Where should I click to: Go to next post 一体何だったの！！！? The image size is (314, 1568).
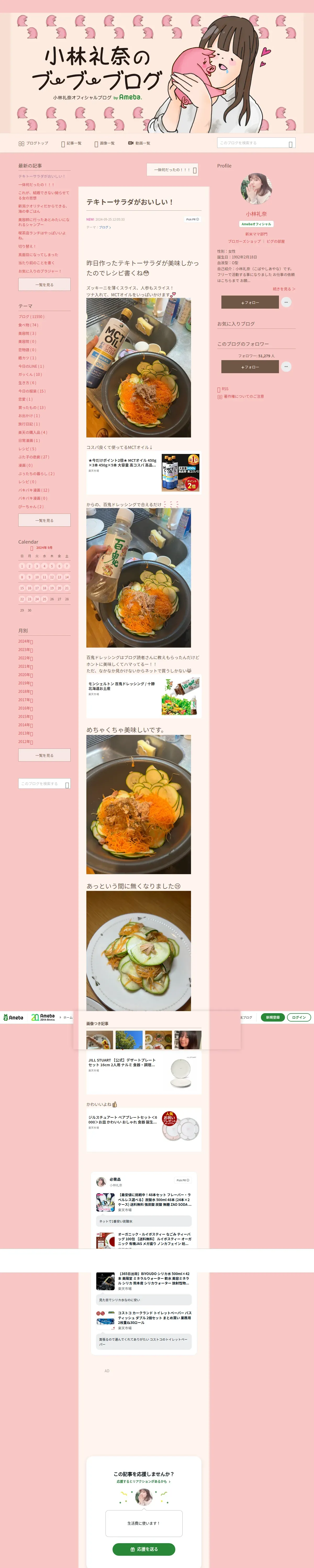point(172,170)
